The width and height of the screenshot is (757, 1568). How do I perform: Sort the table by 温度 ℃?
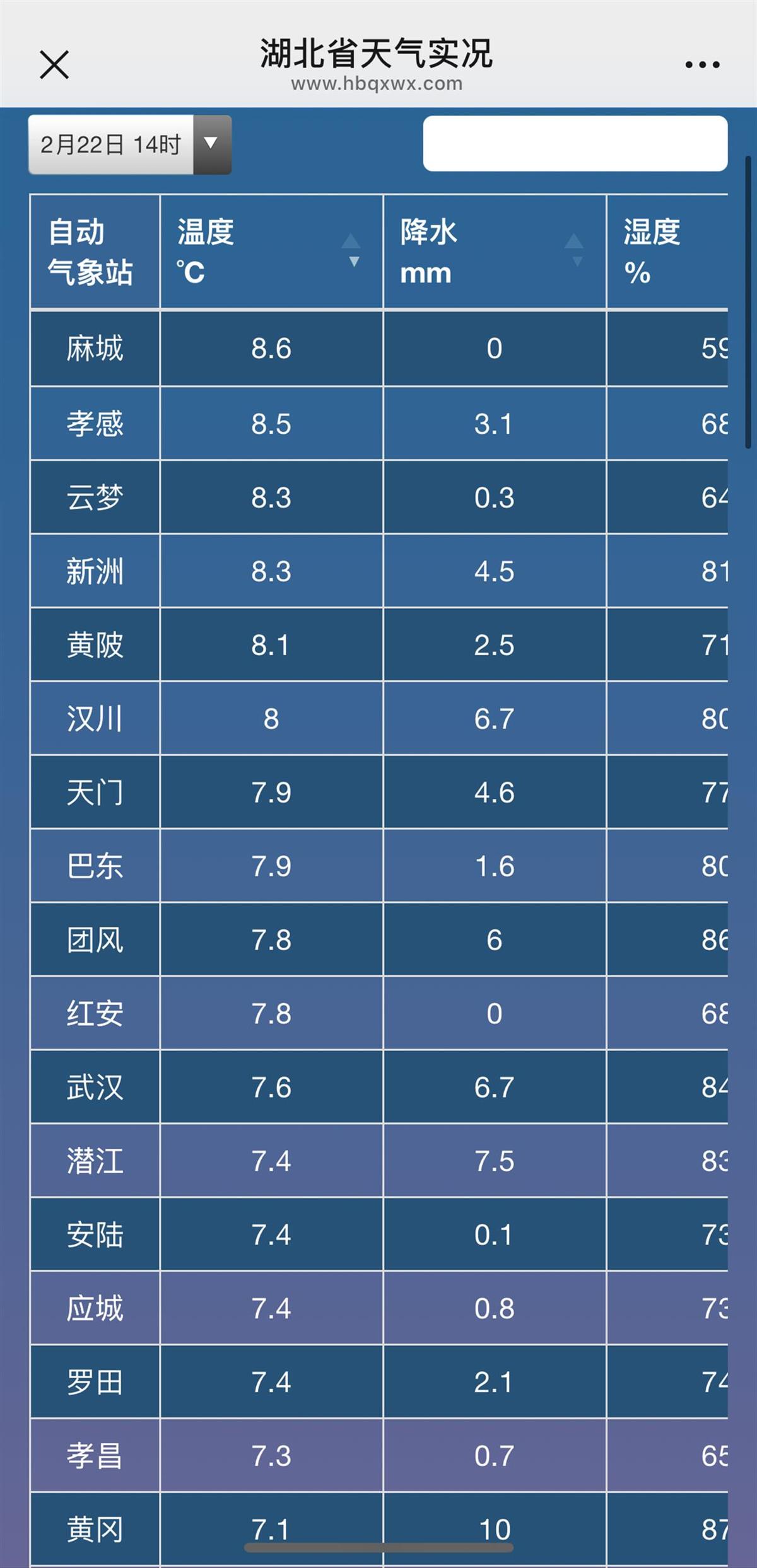(x=351, y=250)
